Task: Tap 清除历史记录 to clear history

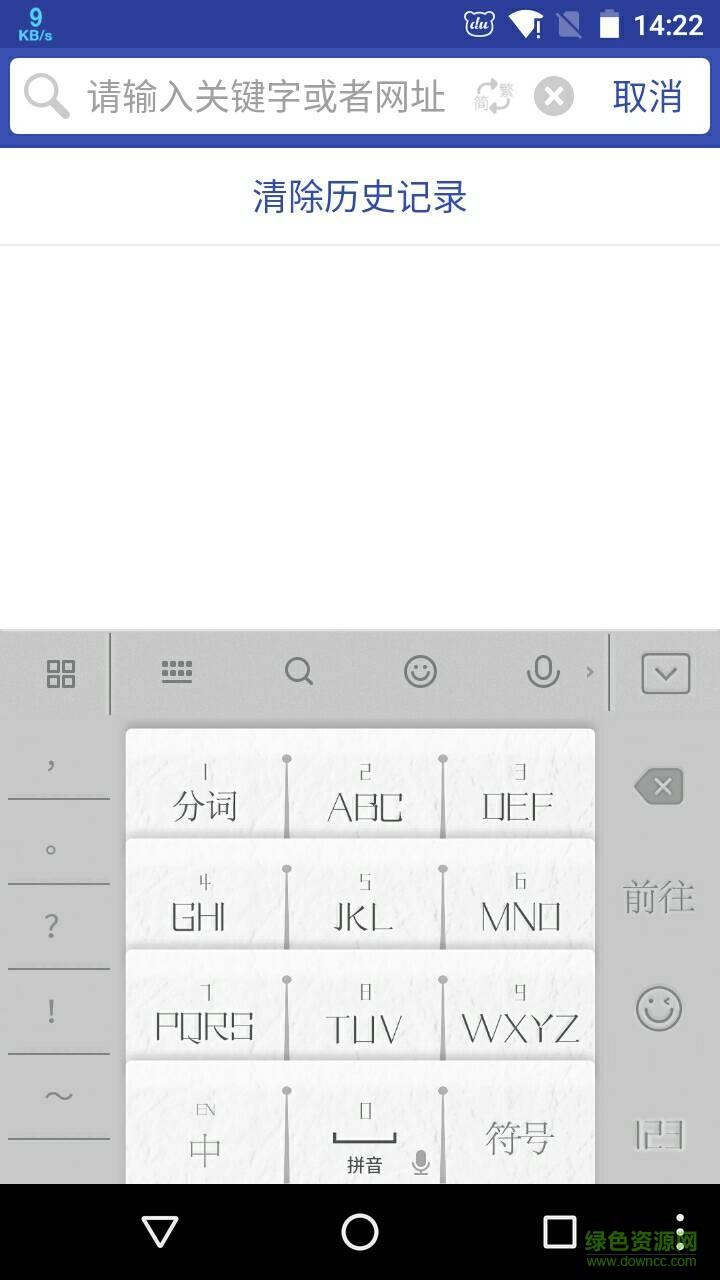Action: (360, 197)
